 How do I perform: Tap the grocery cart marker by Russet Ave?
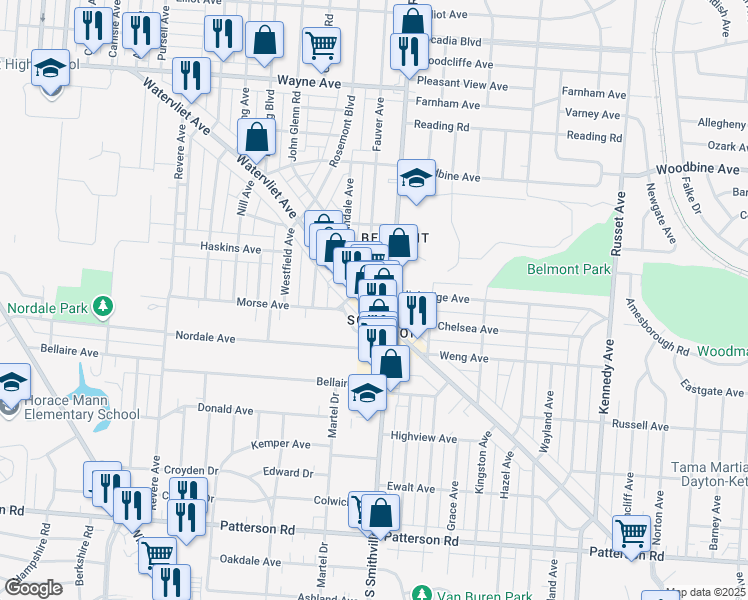click(x=632, y=538)
